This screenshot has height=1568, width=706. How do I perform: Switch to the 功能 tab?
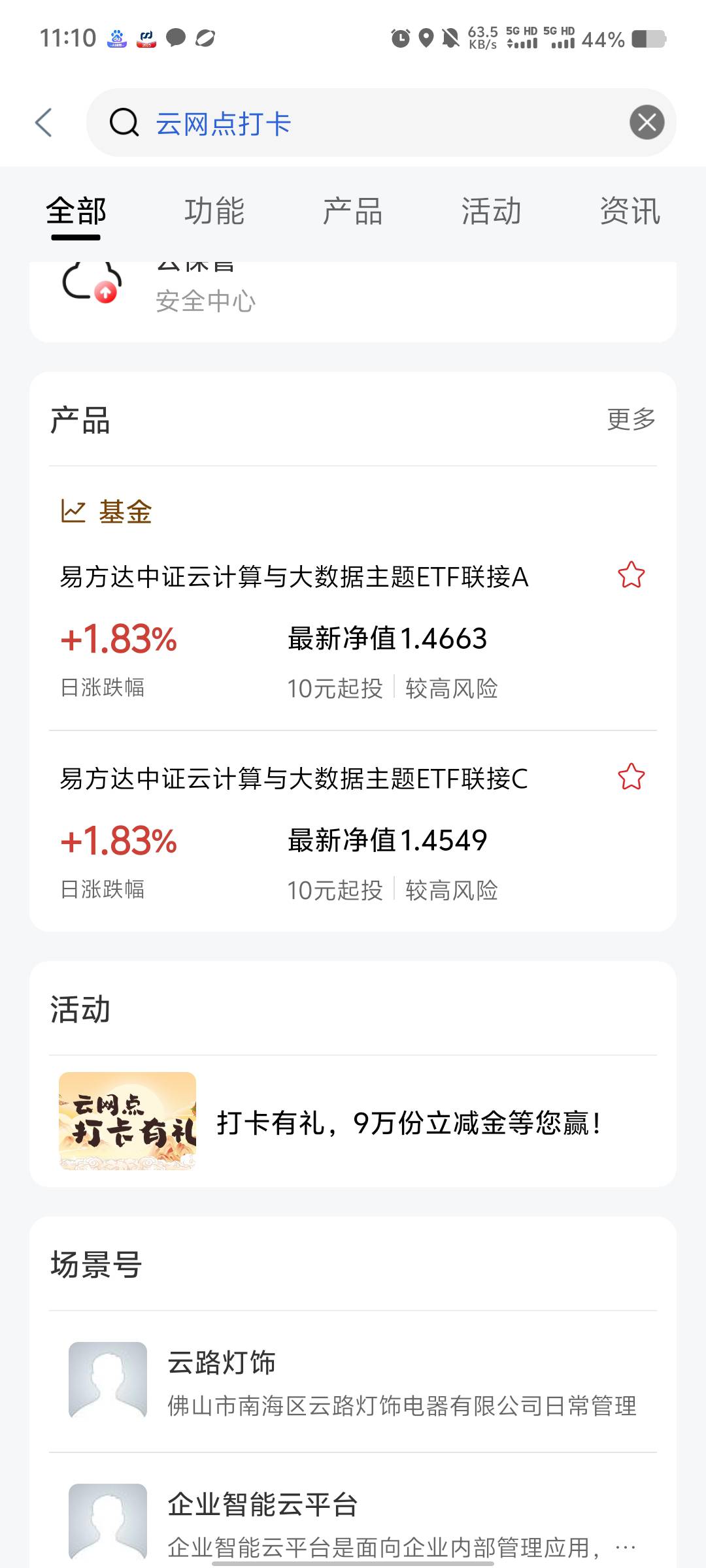214,212
